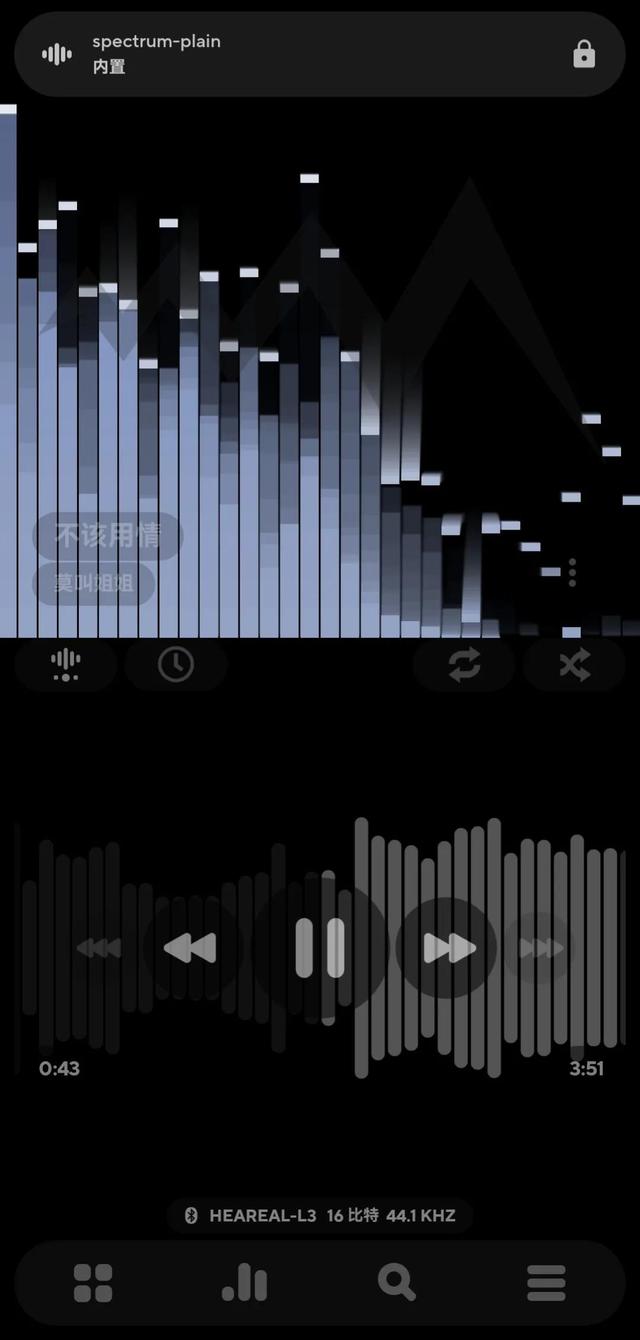Screen dimensions: 640x1340
Task: Open the library grid tab
Action: [93, 1283]
